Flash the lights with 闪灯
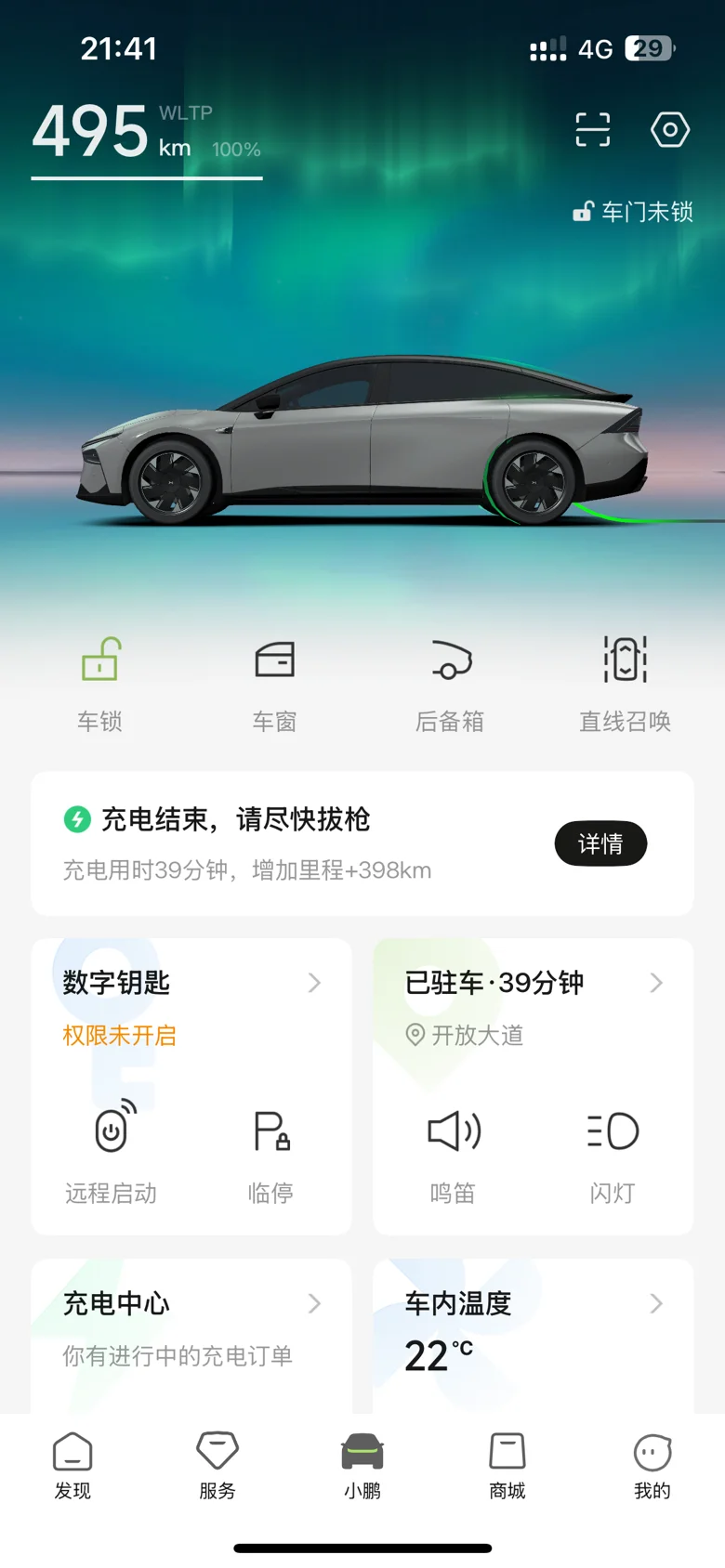Screen dimensions: 725x1568 pos(613,1152)
